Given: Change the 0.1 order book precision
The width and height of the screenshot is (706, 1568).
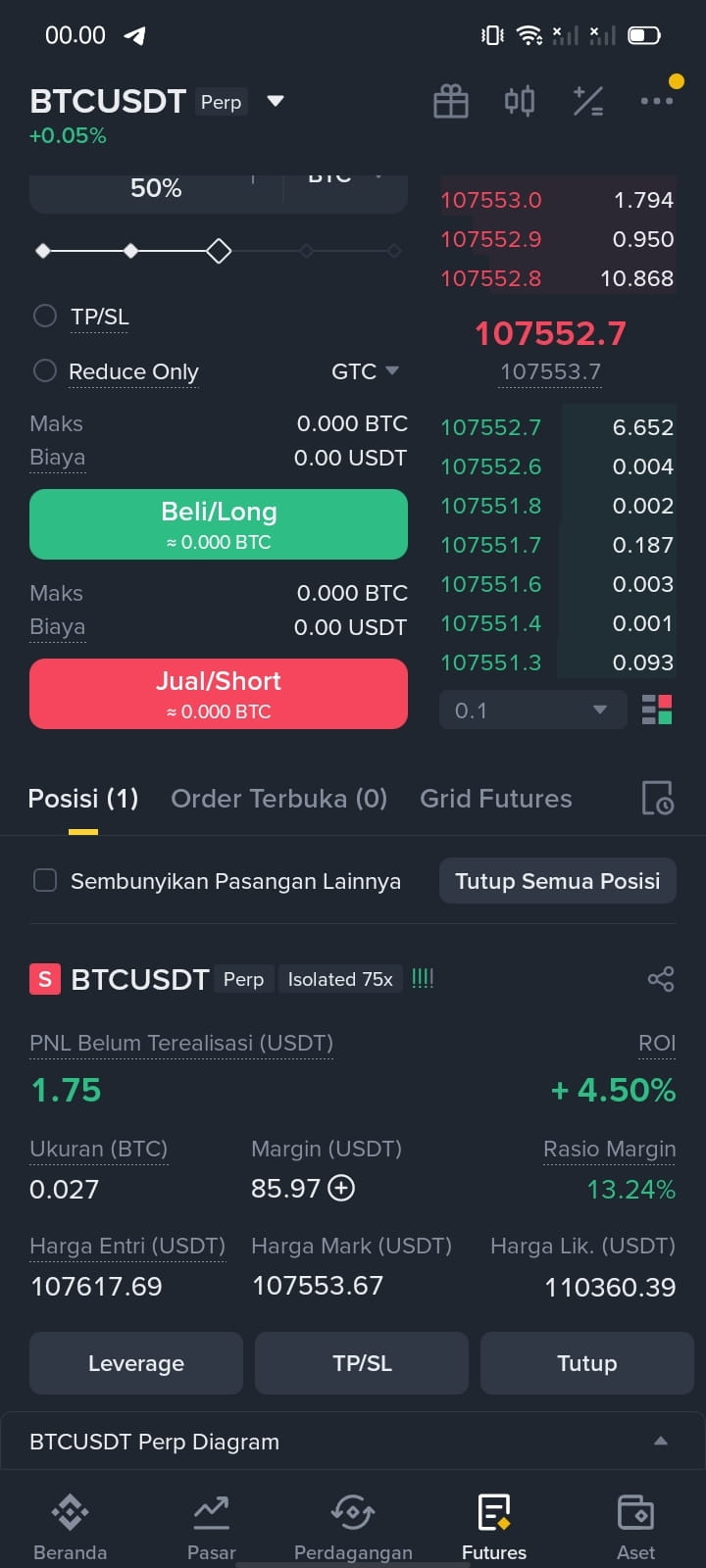Looking at the screenshot, I should pos(533,710).
